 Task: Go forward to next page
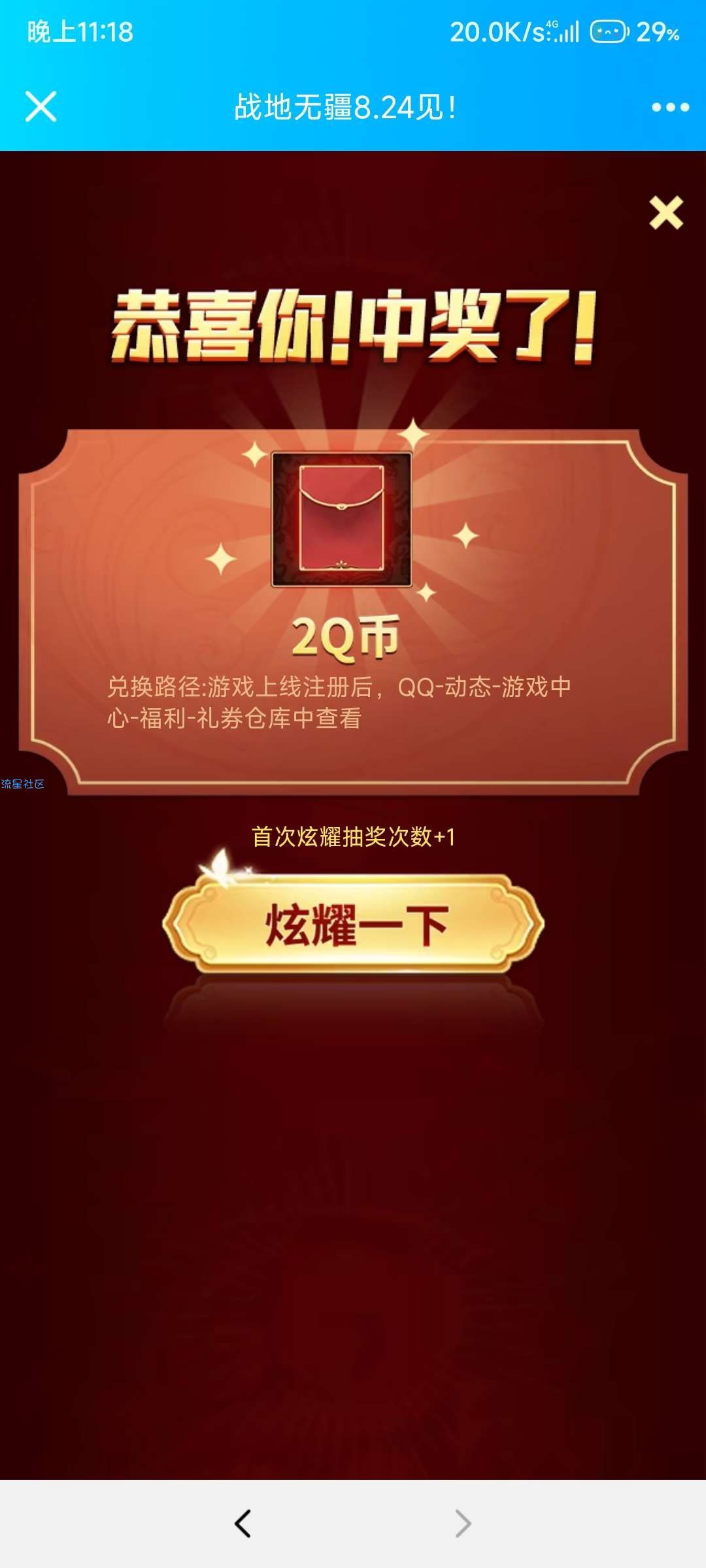coord(462,1523)
